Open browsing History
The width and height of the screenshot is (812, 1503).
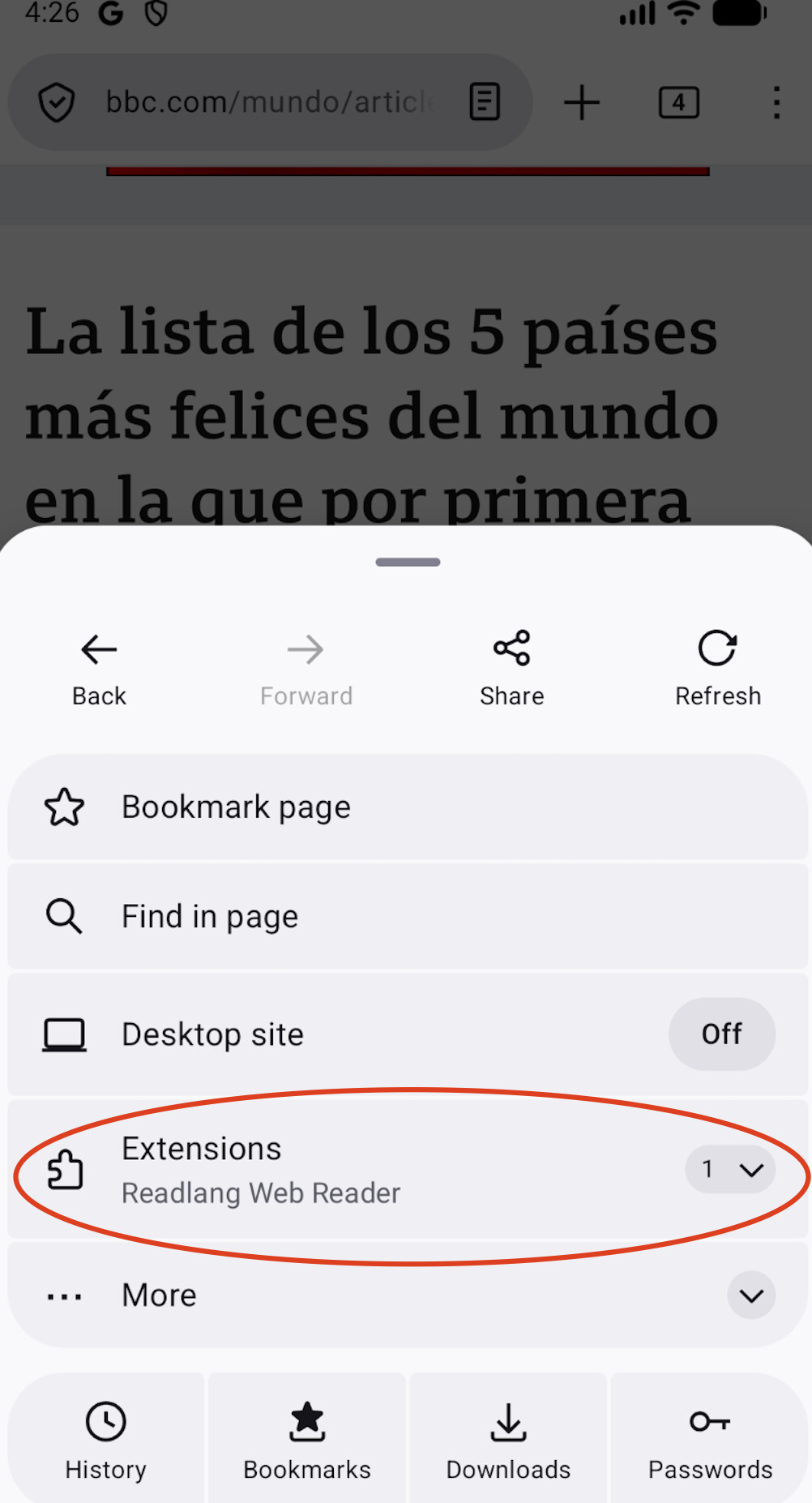tap(106, 1439)
